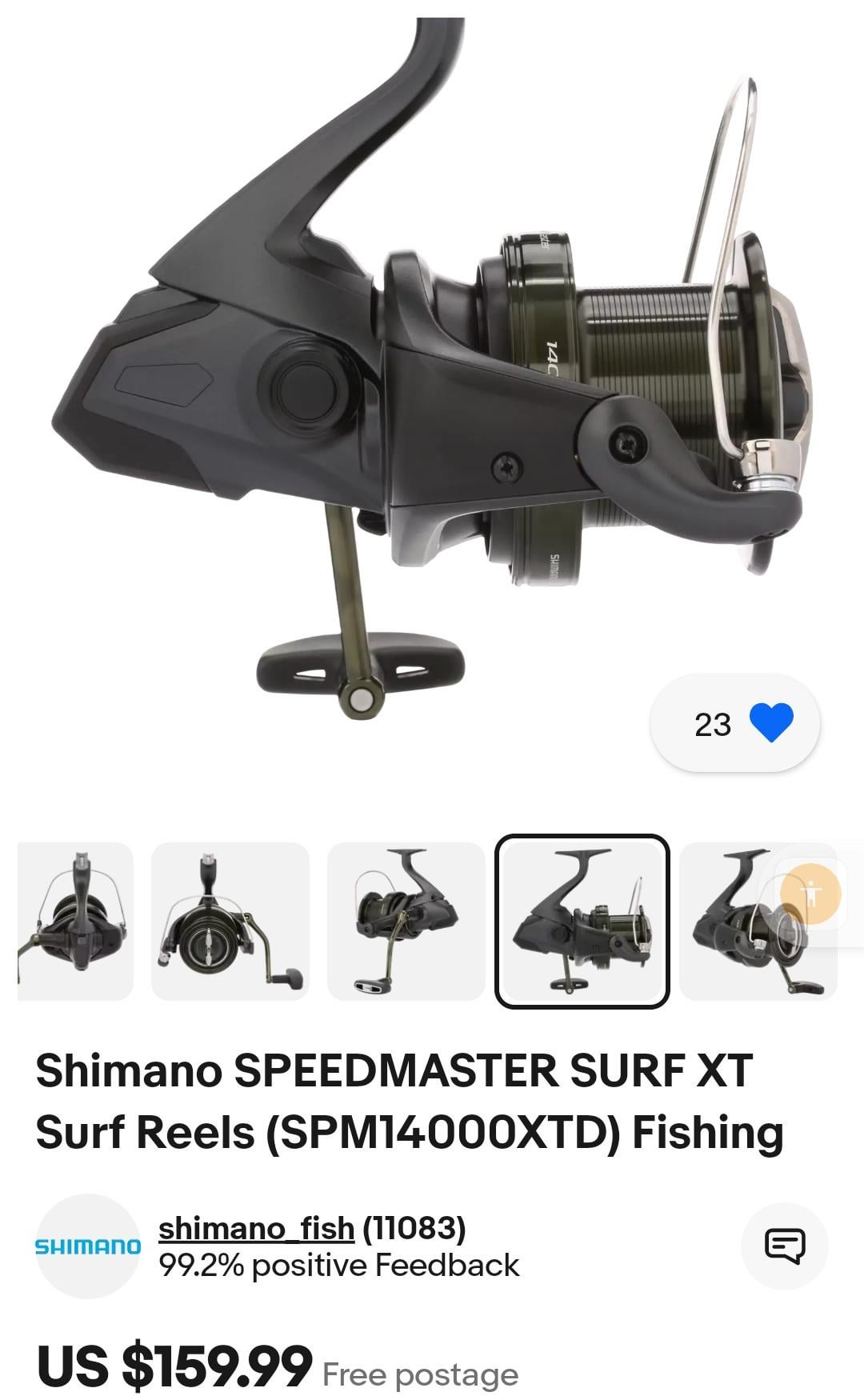Select the rear-view reel thumbnail

coord(75,921)
